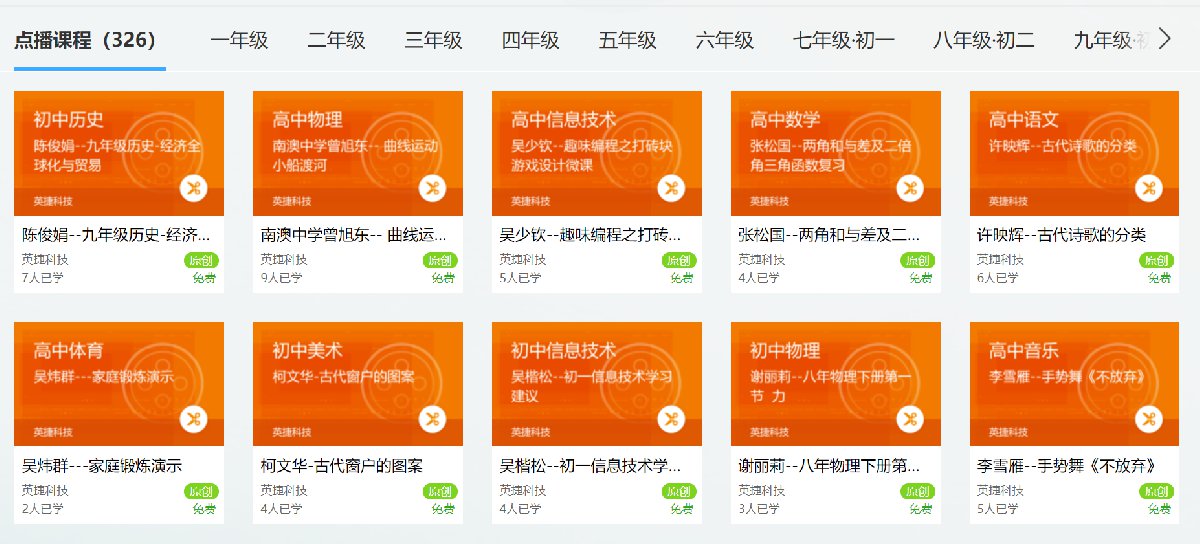Select the 点播课程 (326) heading tab

(86, 41)
